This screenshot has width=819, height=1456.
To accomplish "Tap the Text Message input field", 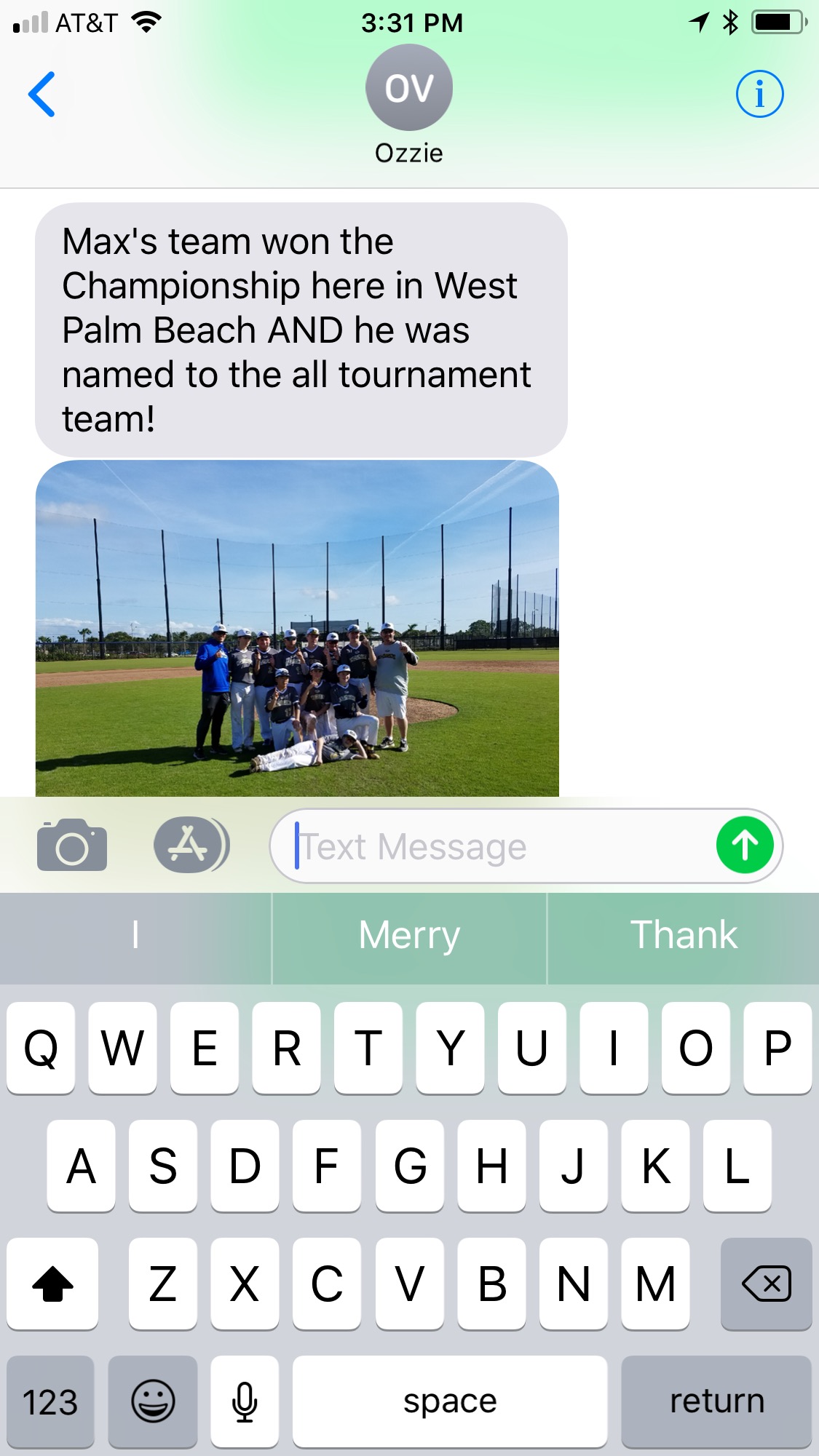I will click(502, 846).
